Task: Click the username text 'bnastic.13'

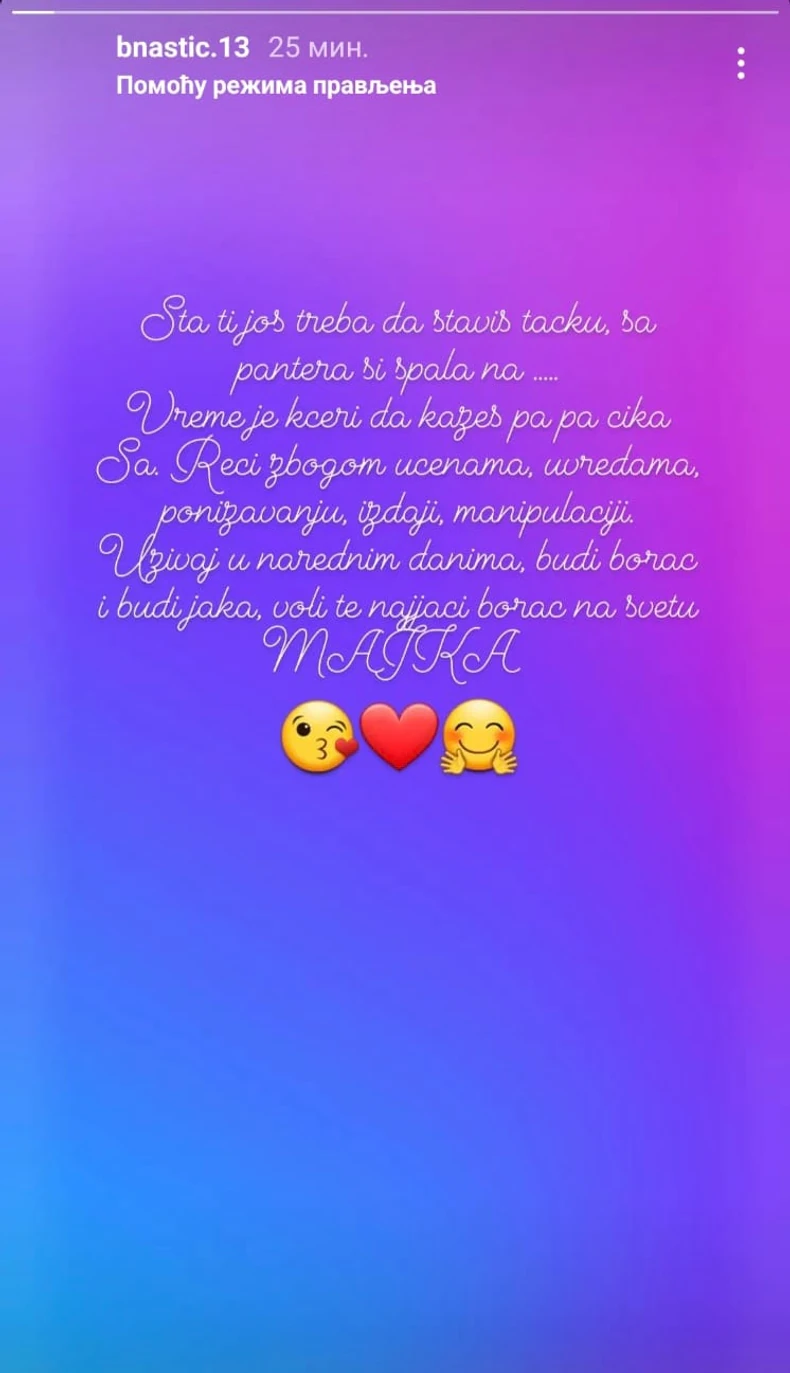Action: [183, 47]
